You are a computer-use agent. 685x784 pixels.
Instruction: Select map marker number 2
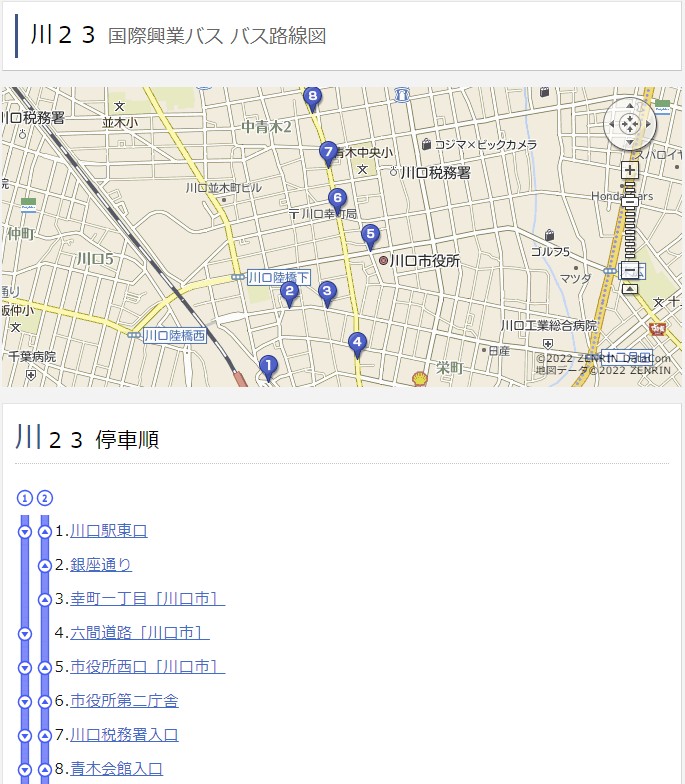tap(290, 293)
